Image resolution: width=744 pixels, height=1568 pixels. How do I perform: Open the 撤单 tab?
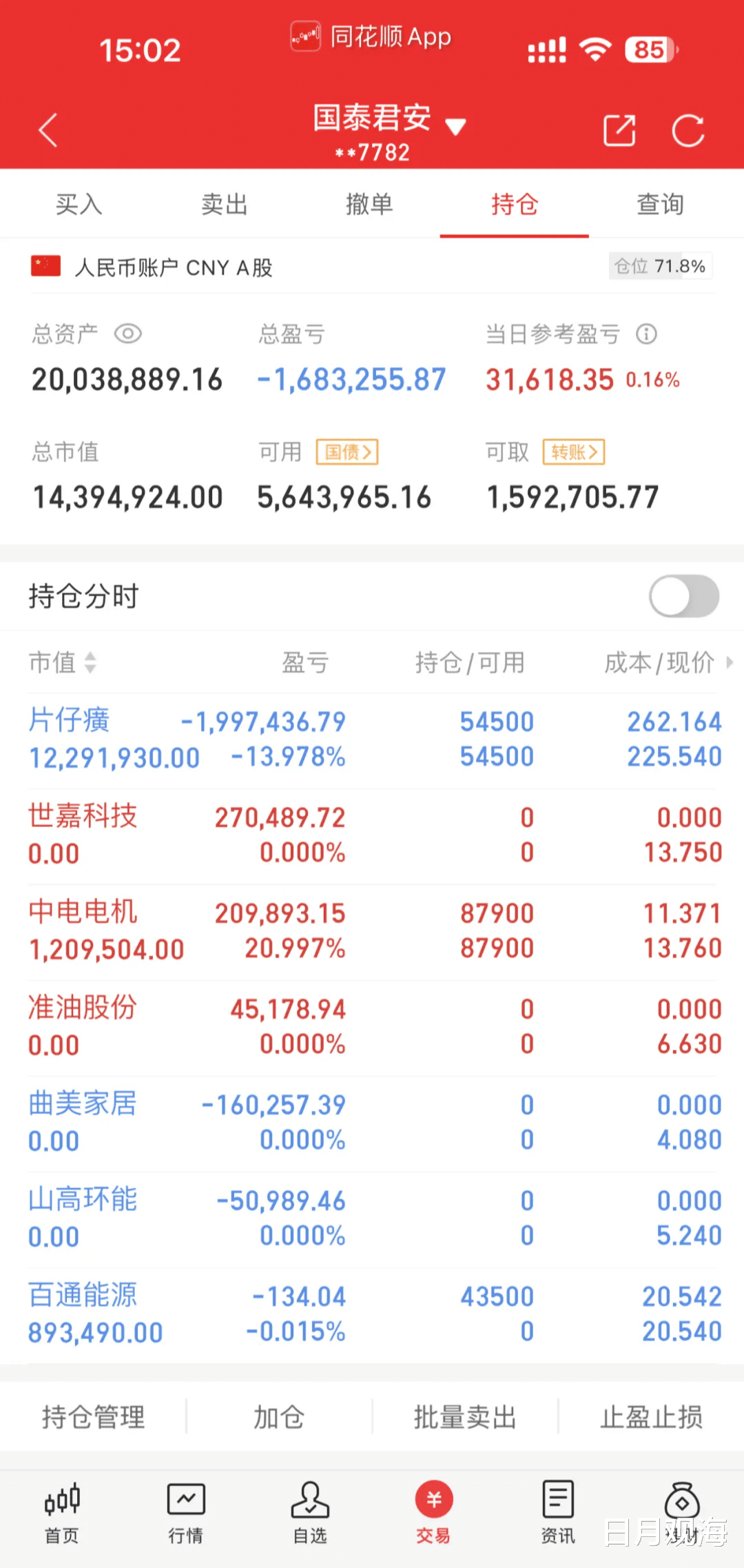[370, 205]
